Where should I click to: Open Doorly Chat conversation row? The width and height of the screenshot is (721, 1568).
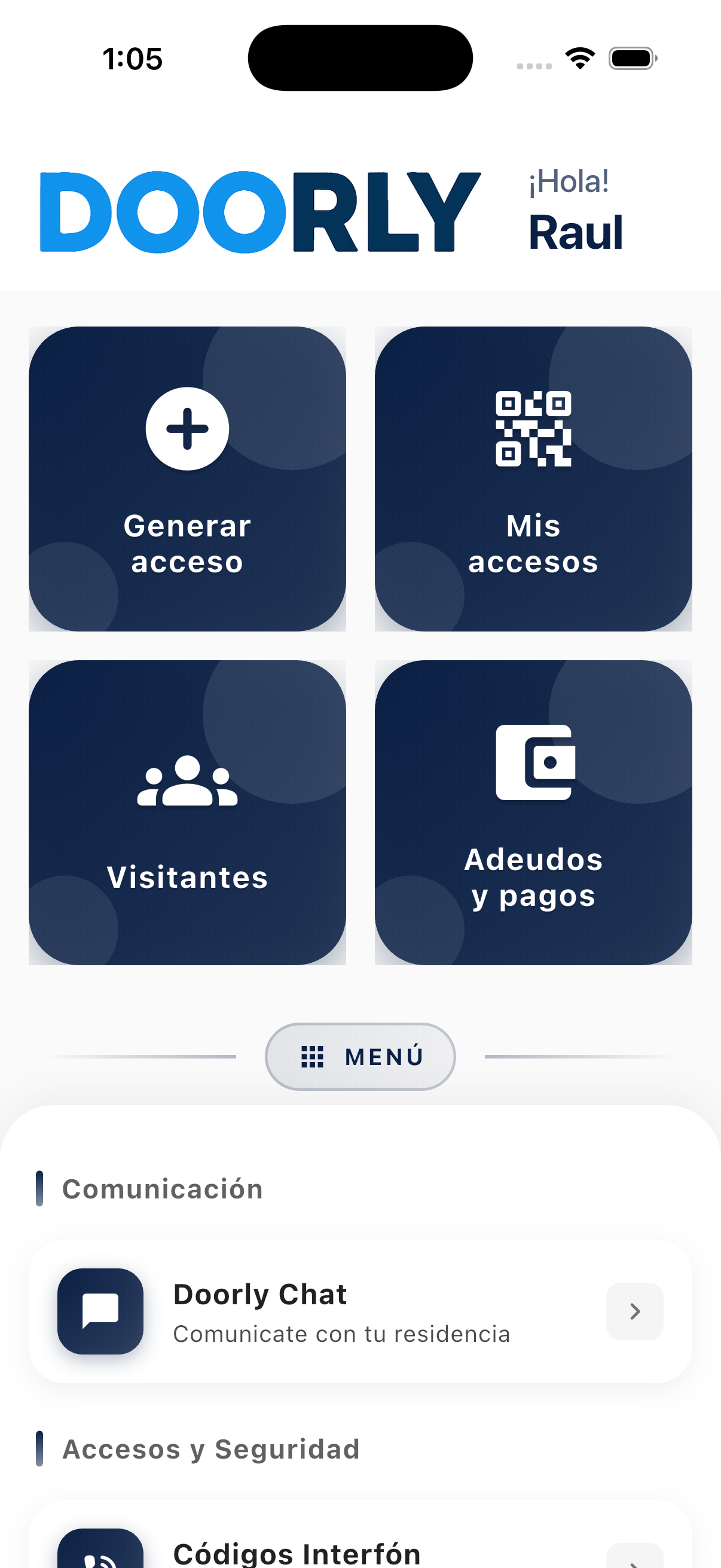tap(360, 1311)
